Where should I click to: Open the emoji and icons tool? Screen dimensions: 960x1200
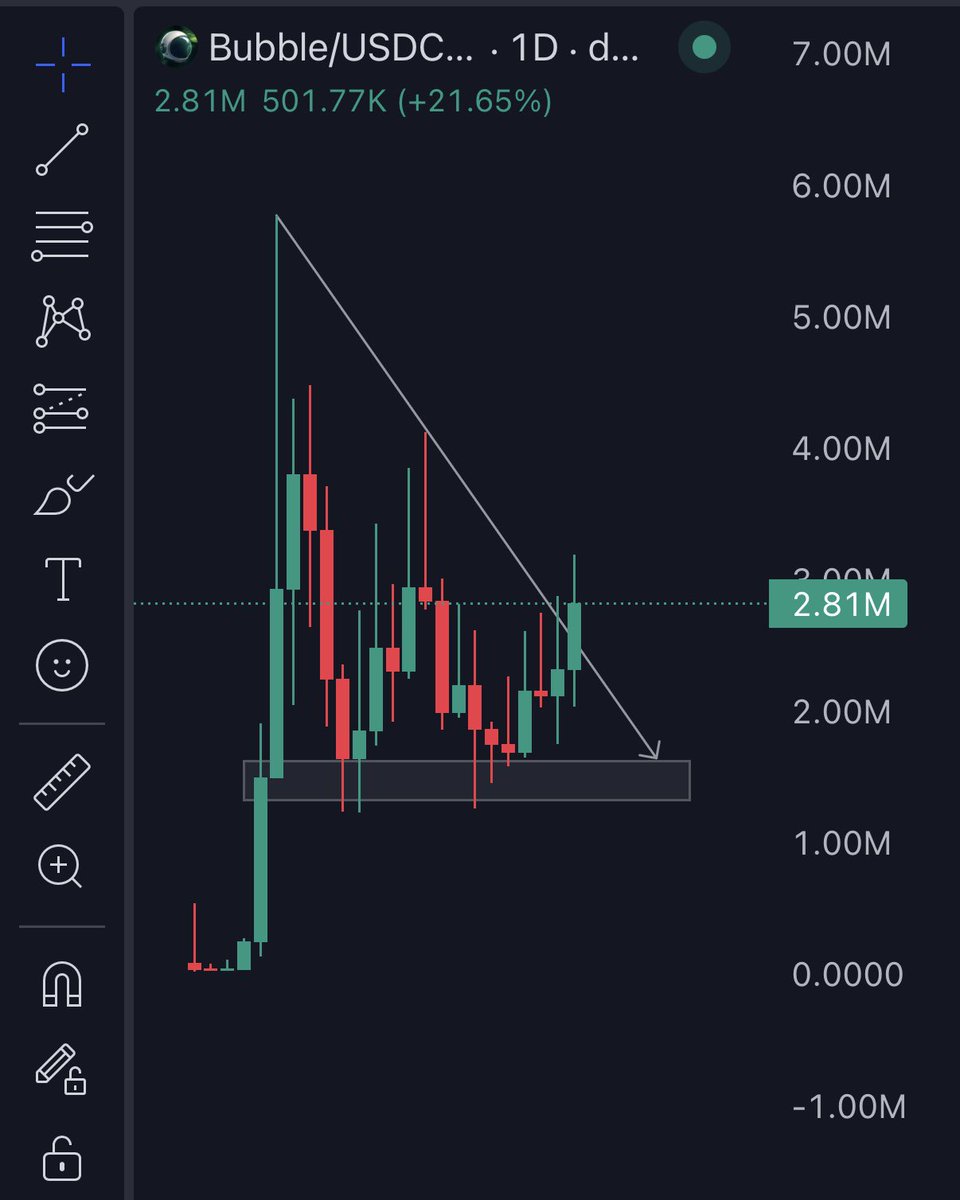(62, 664)
